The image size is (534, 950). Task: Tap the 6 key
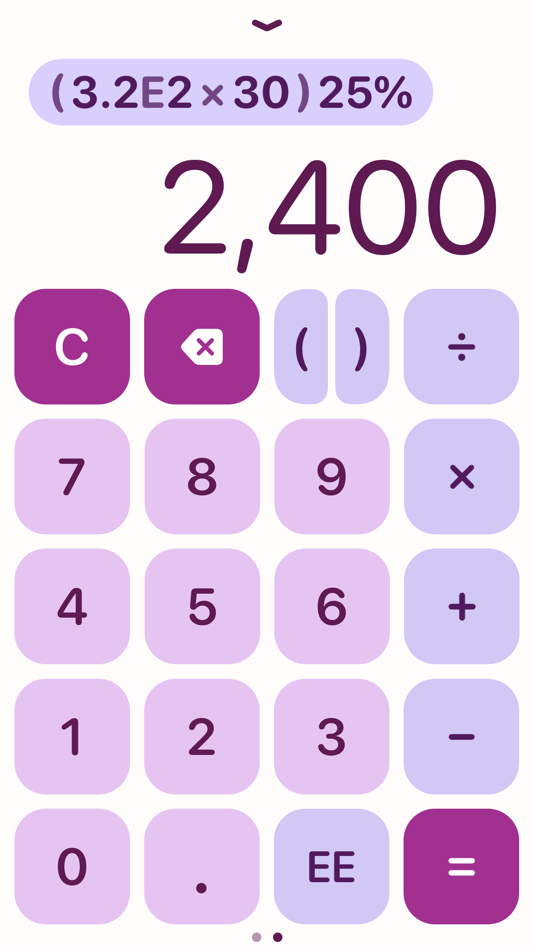click(332, 606)
